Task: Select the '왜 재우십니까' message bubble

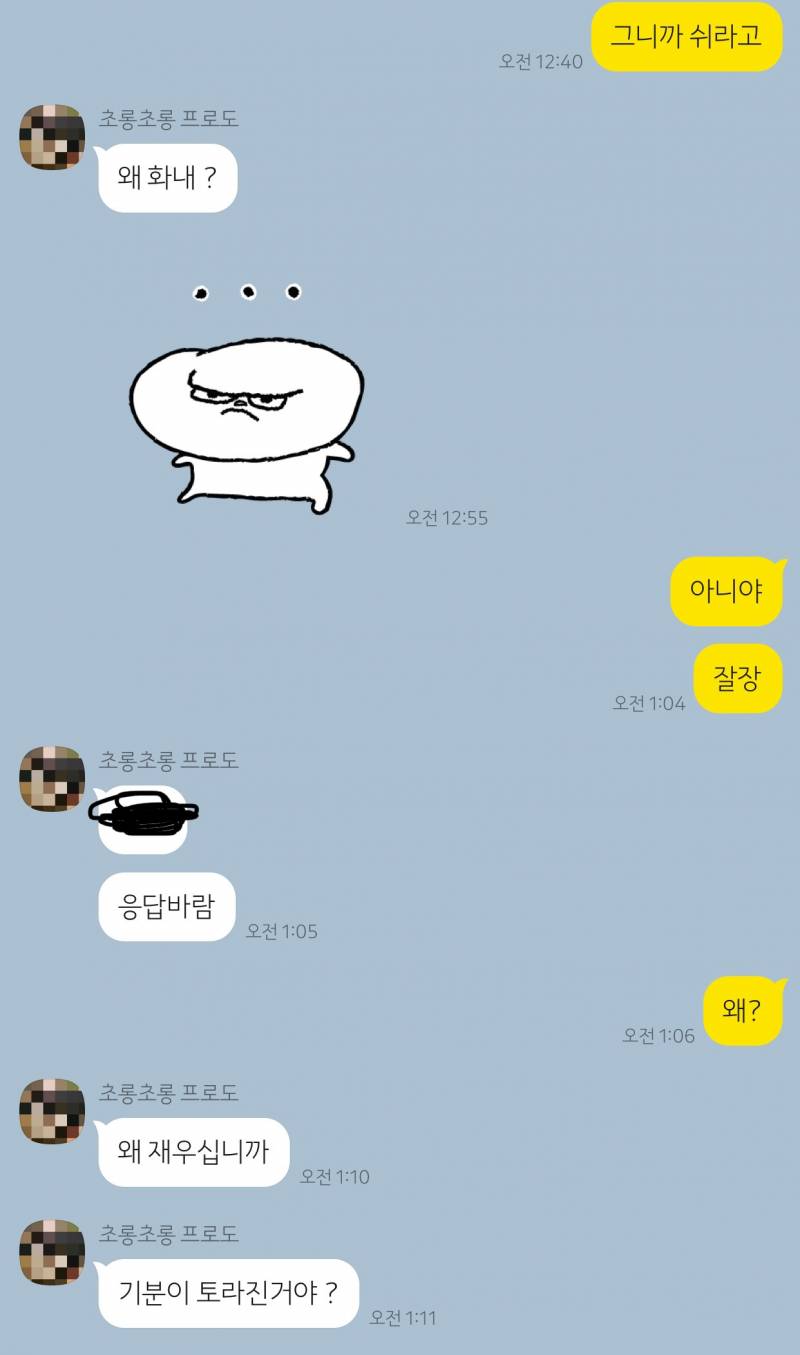Action: [194, 1153]
